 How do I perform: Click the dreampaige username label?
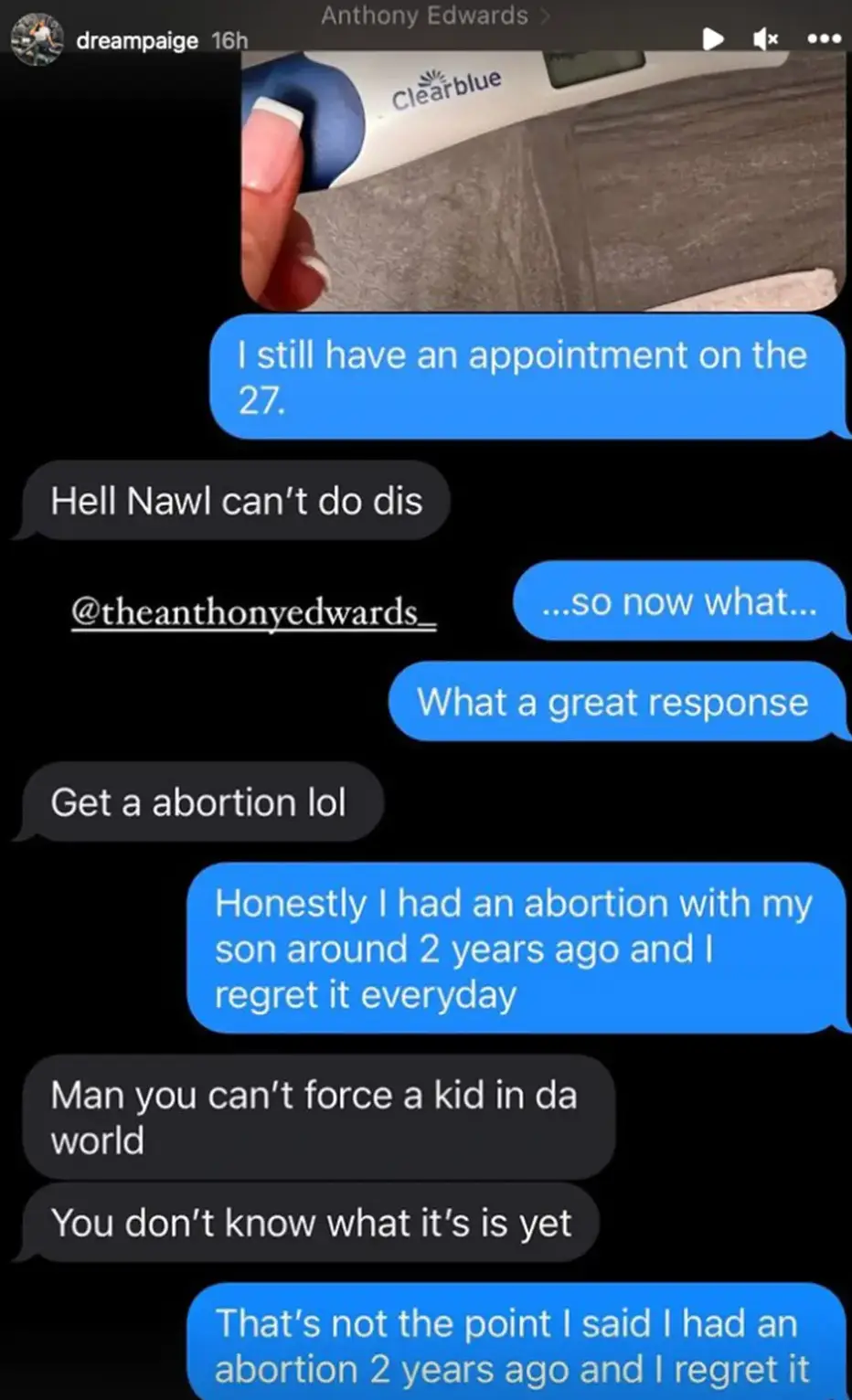click(x=137, y=39)
